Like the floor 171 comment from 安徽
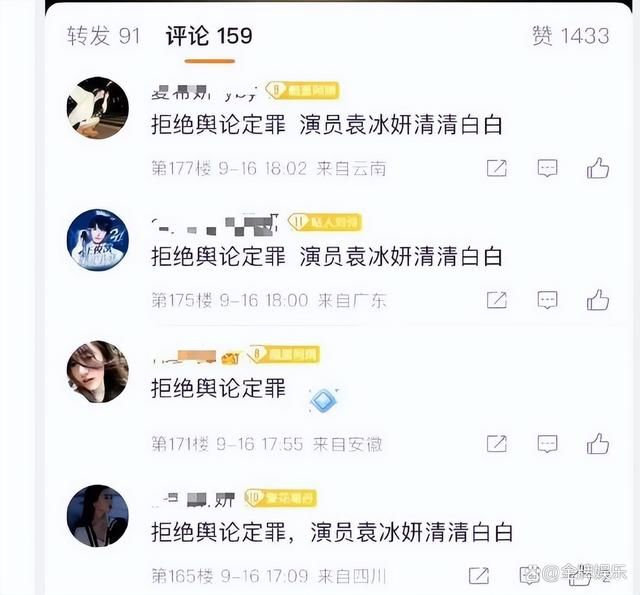Viewport: 640px width, 595px height. pyautogui.click(x=598, y=443)
